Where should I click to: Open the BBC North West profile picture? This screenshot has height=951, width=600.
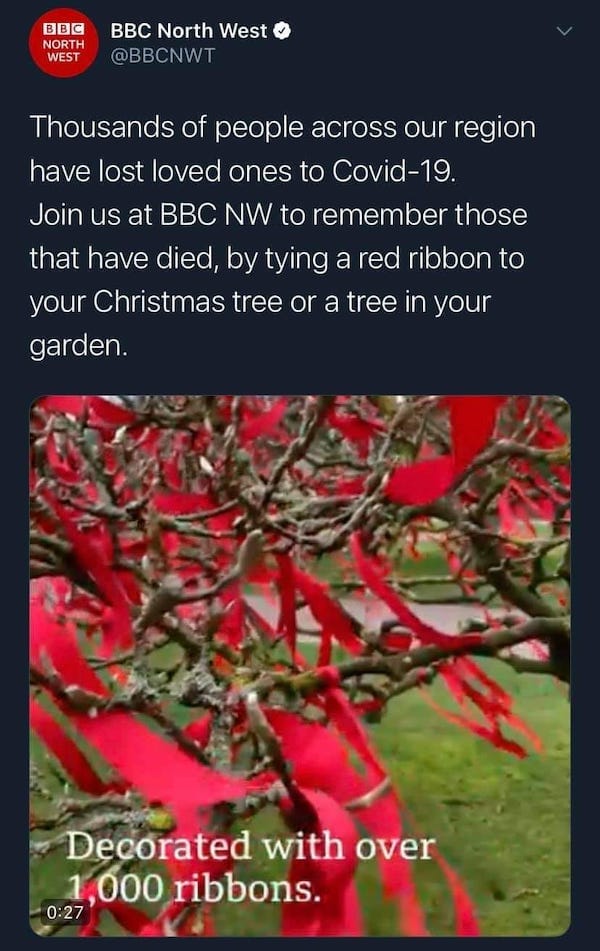click(x=63, y=42)
